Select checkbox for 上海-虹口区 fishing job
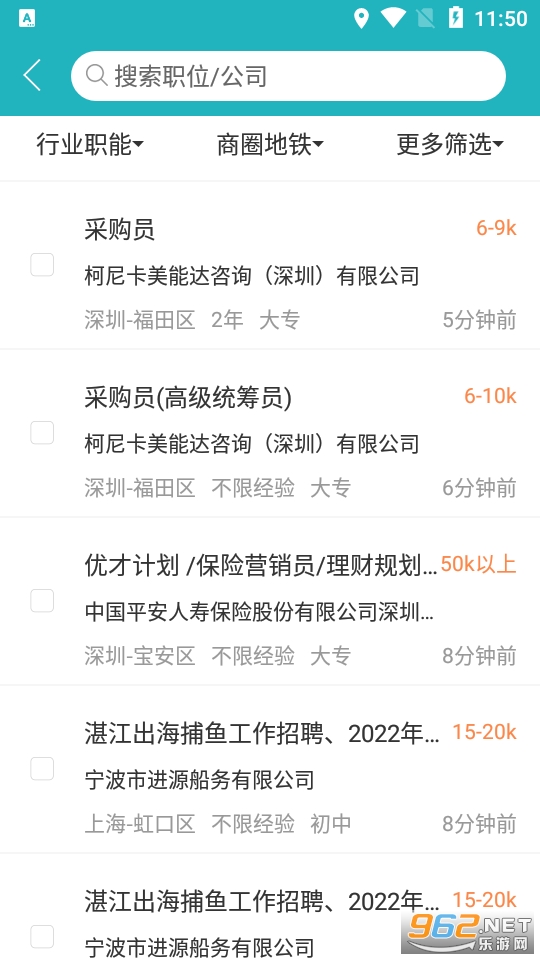The width and height of the screenshot is (540, 960). (x=42, y=768)
